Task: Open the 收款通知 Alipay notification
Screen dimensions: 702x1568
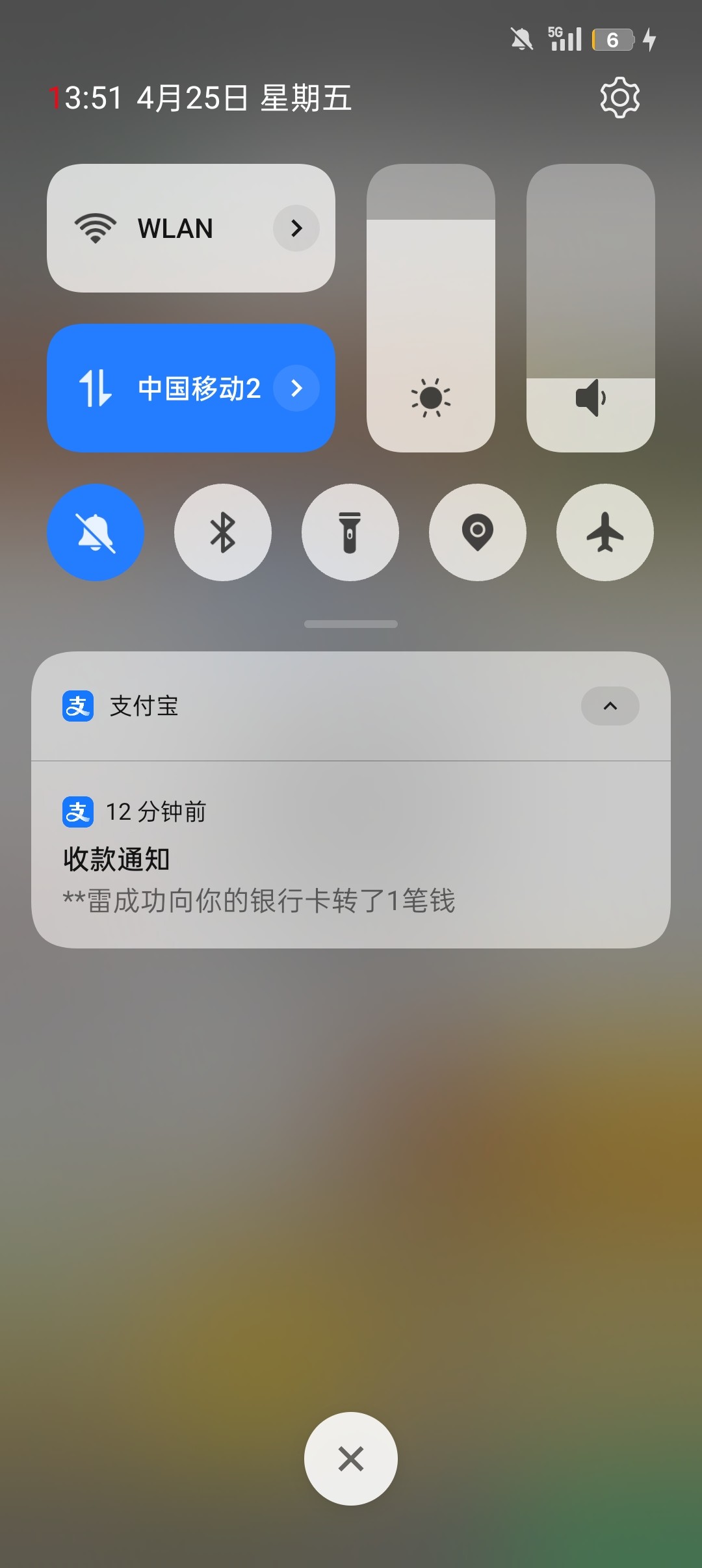Action: tap(351, 855)
